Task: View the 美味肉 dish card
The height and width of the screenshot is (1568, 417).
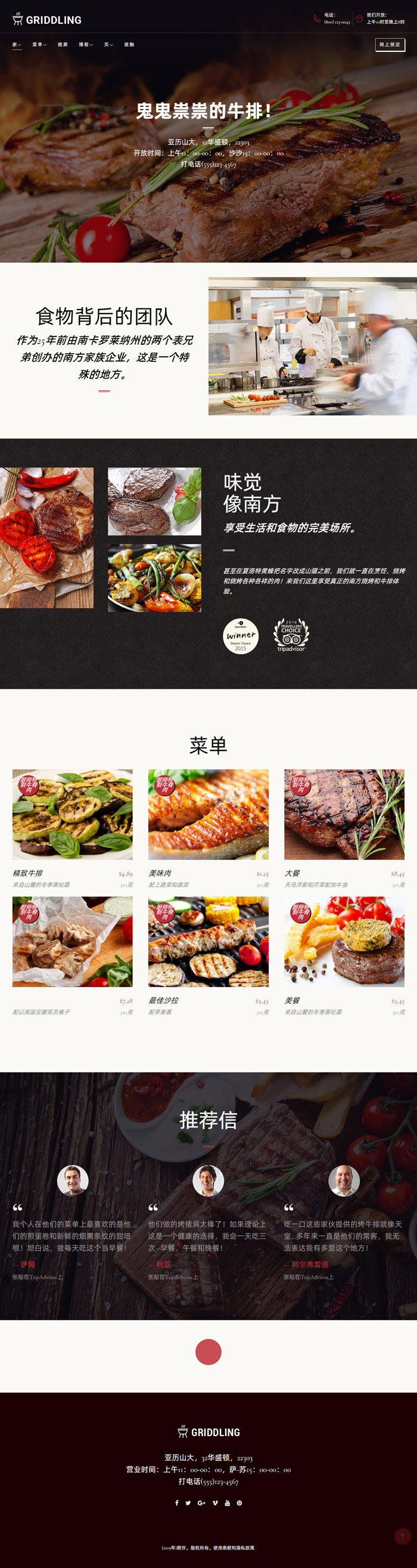Action: pyautogui.click(x=208, y=814)
